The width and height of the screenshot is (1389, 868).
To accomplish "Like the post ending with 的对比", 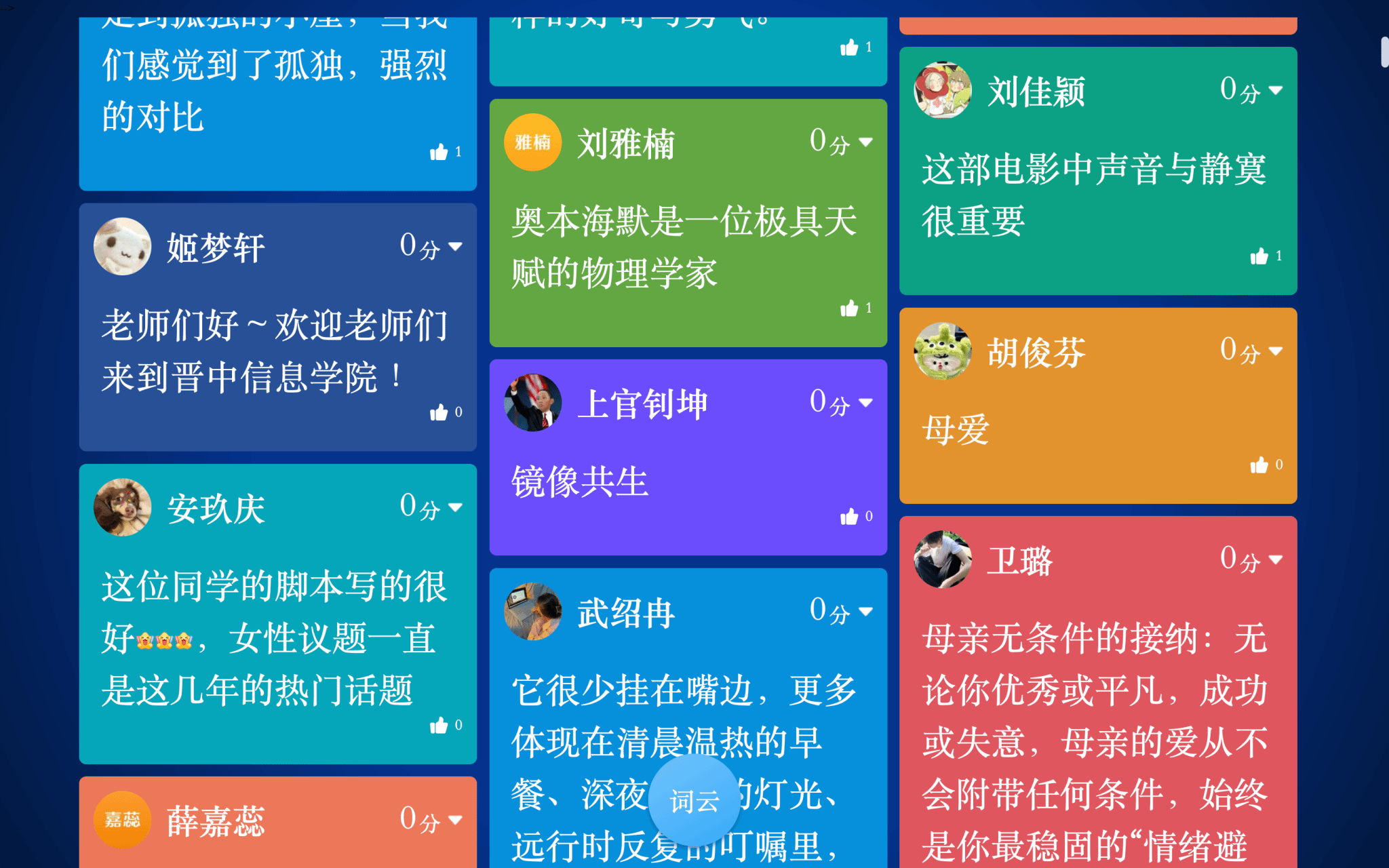I will tap(439, 152).
